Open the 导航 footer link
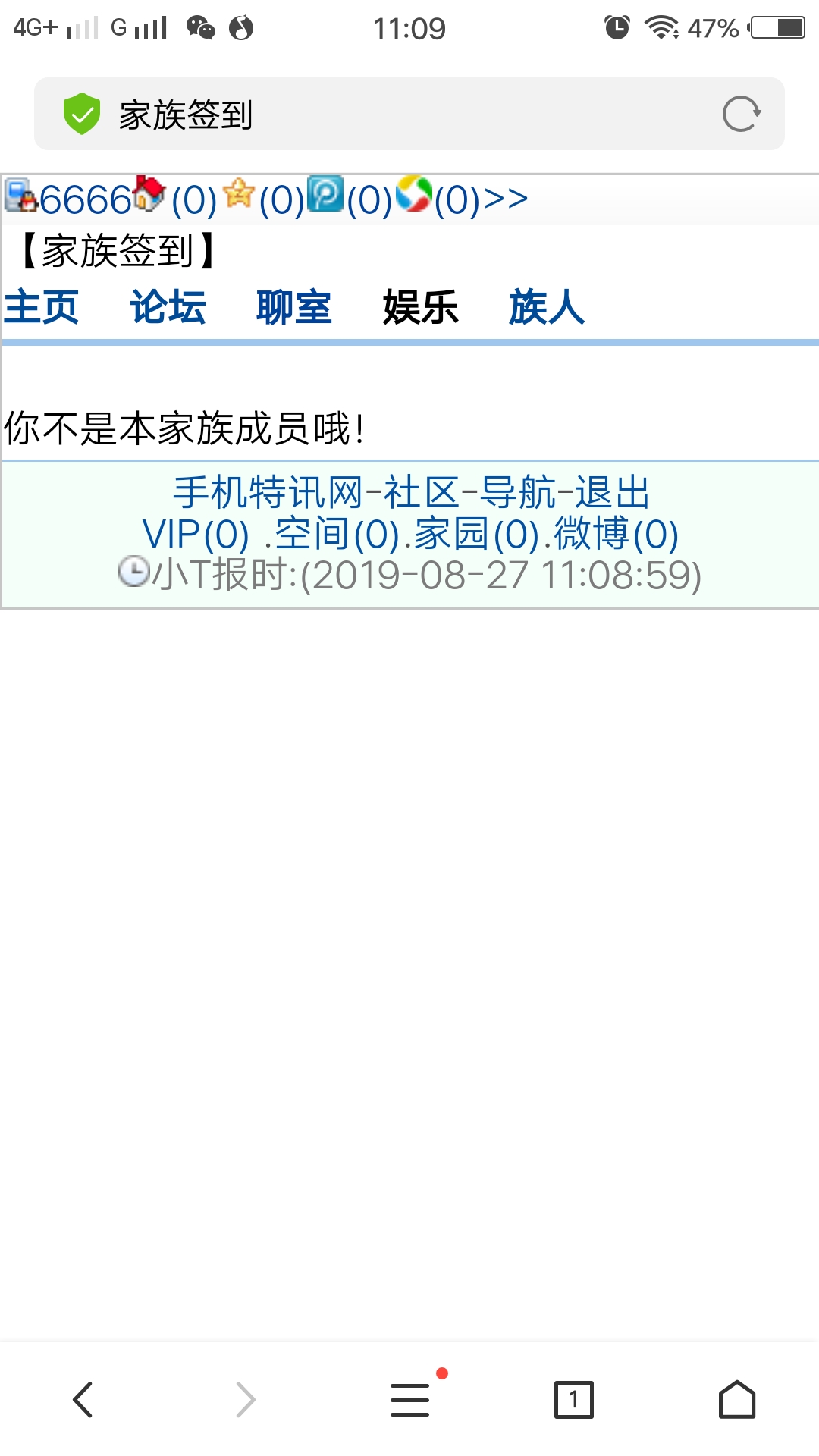819x1456 pixels. point(518,493)
